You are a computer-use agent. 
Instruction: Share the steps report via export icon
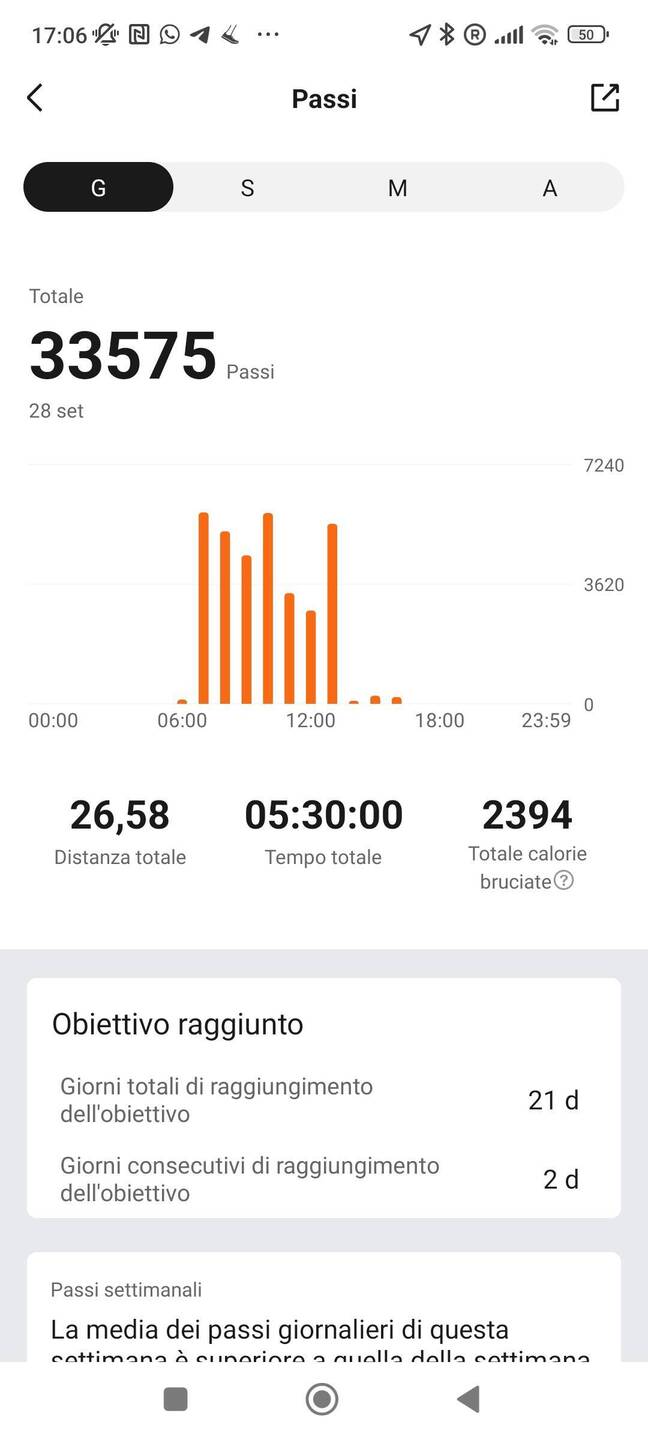[x=605, y=97]
